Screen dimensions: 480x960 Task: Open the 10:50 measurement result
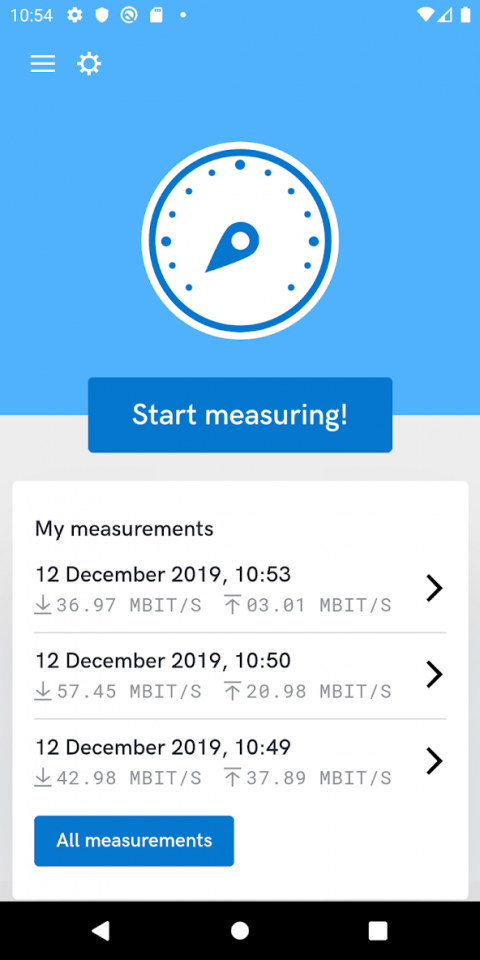240,675
